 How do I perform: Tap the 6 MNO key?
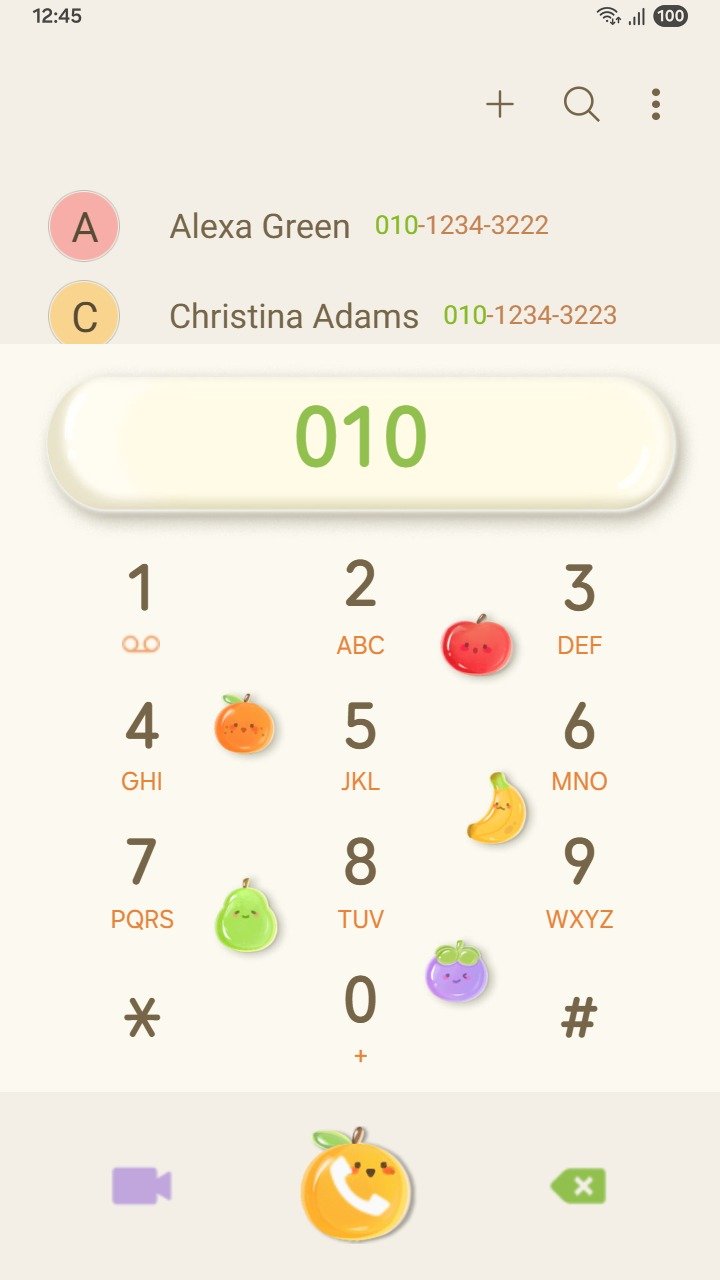click(x=579, y=743)
